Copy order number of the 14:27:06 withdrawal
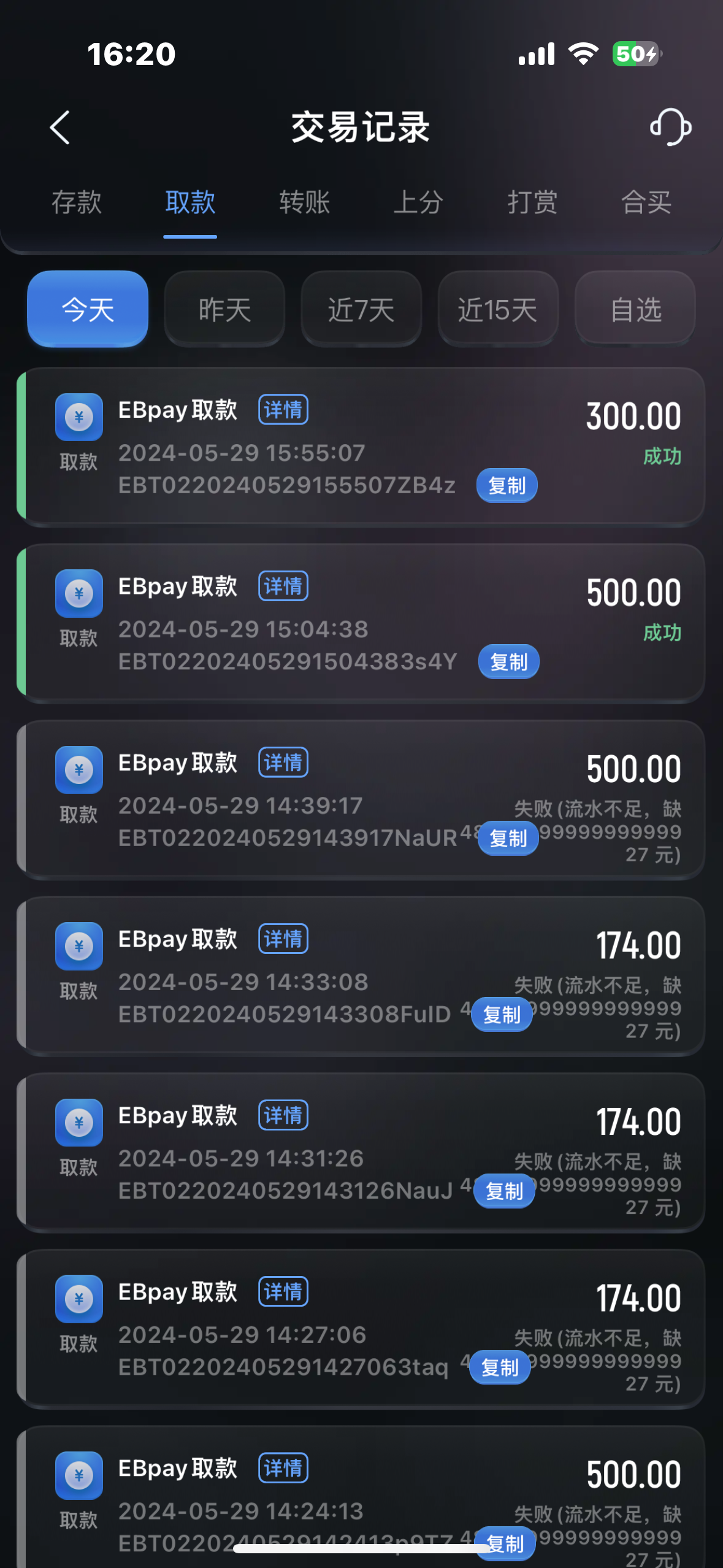723x1568 pixels. (x=500, y=1367)
